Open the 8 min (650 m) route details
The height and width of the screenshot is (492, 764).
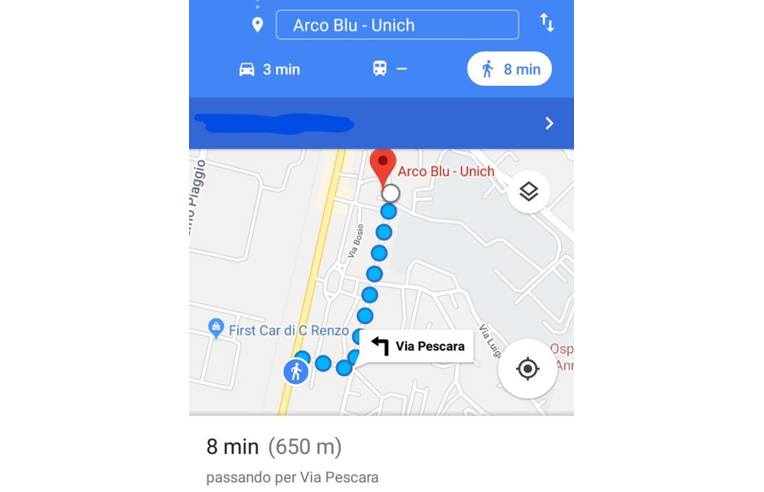(274, 447)
